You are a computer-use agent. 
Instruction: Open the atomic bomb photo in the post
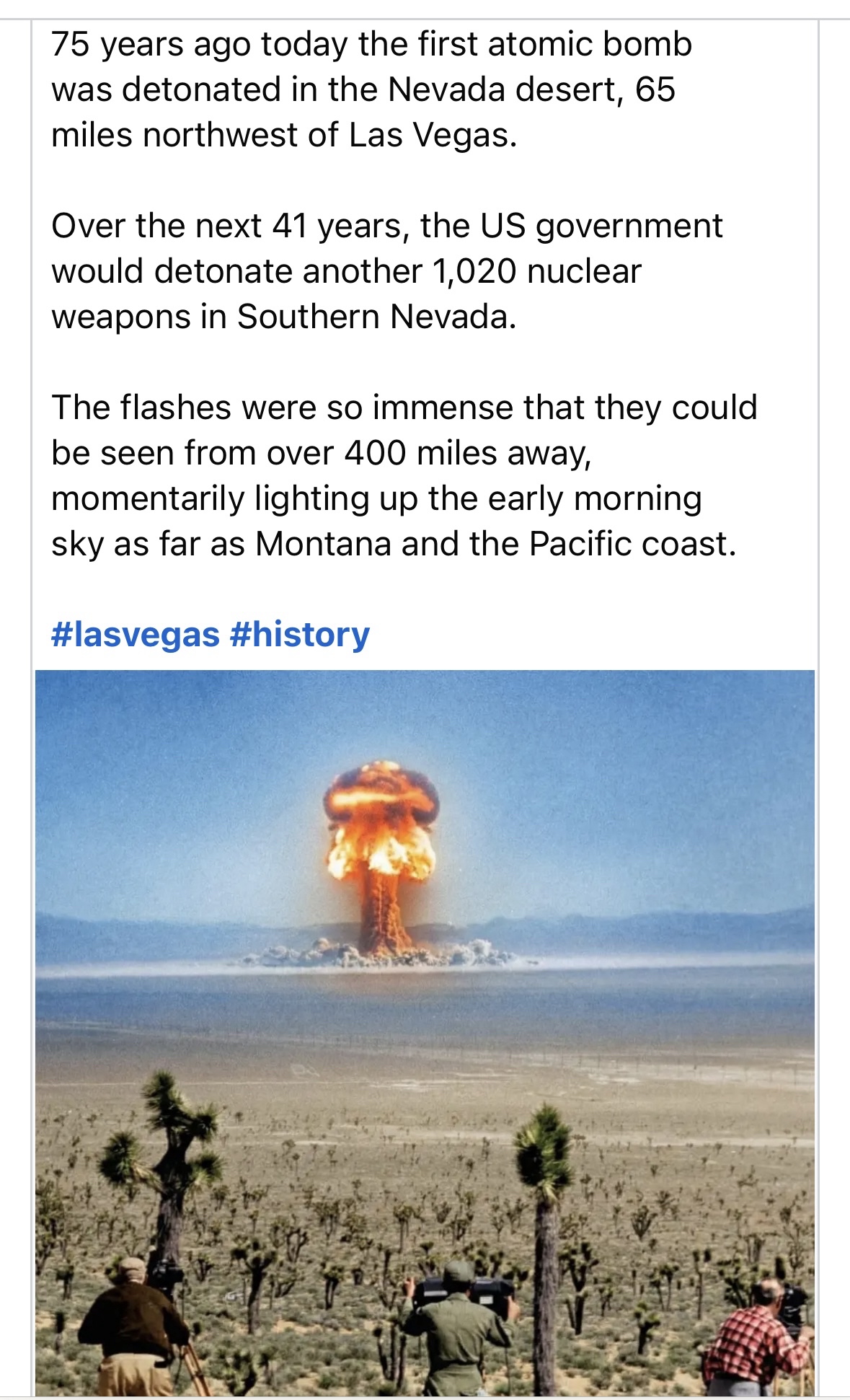click(425, 1031)
